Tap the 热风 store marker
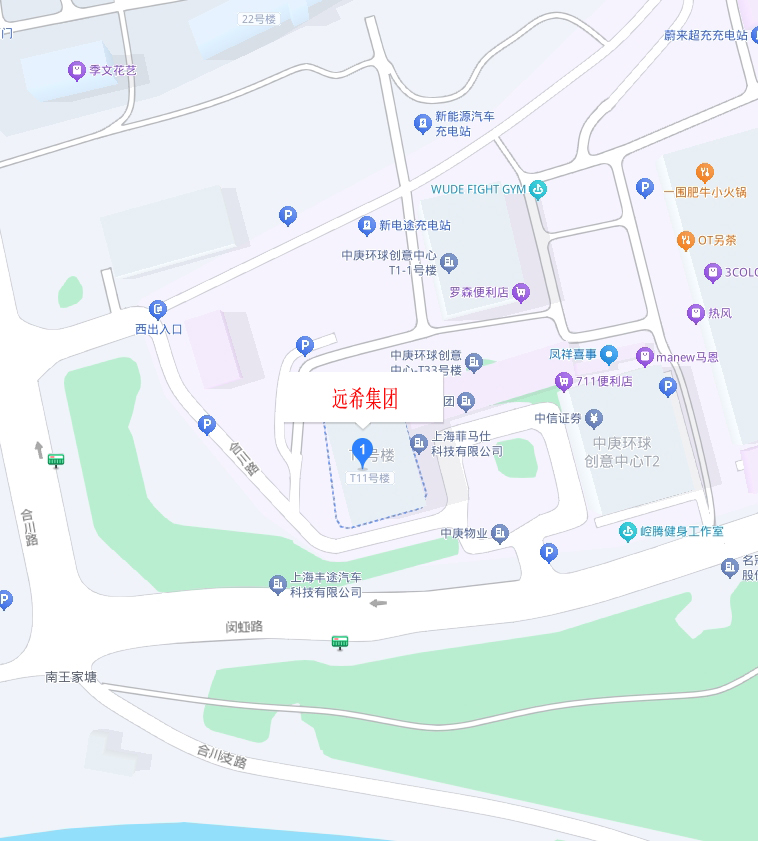The height and width of the screenshot is (841, 758). 695,313
